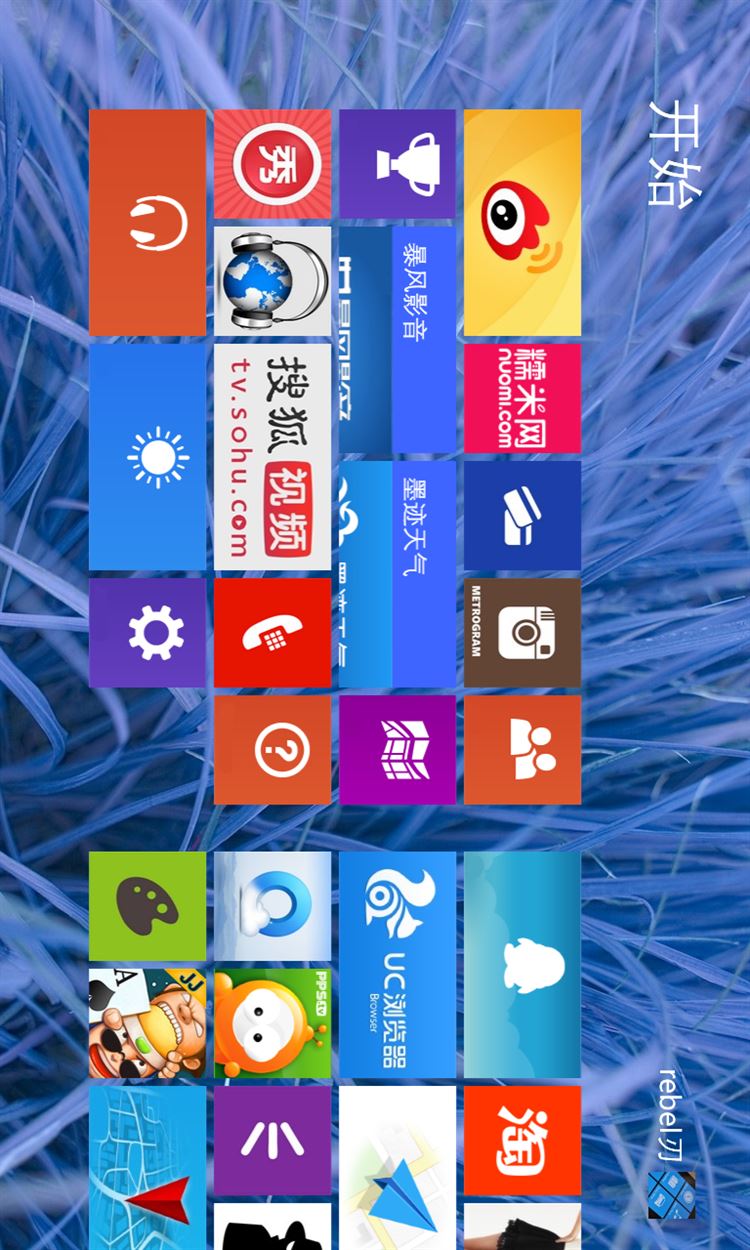Open the QQ penguin tile
This screenshot has width=750, height=1250.
pos(522,964)
